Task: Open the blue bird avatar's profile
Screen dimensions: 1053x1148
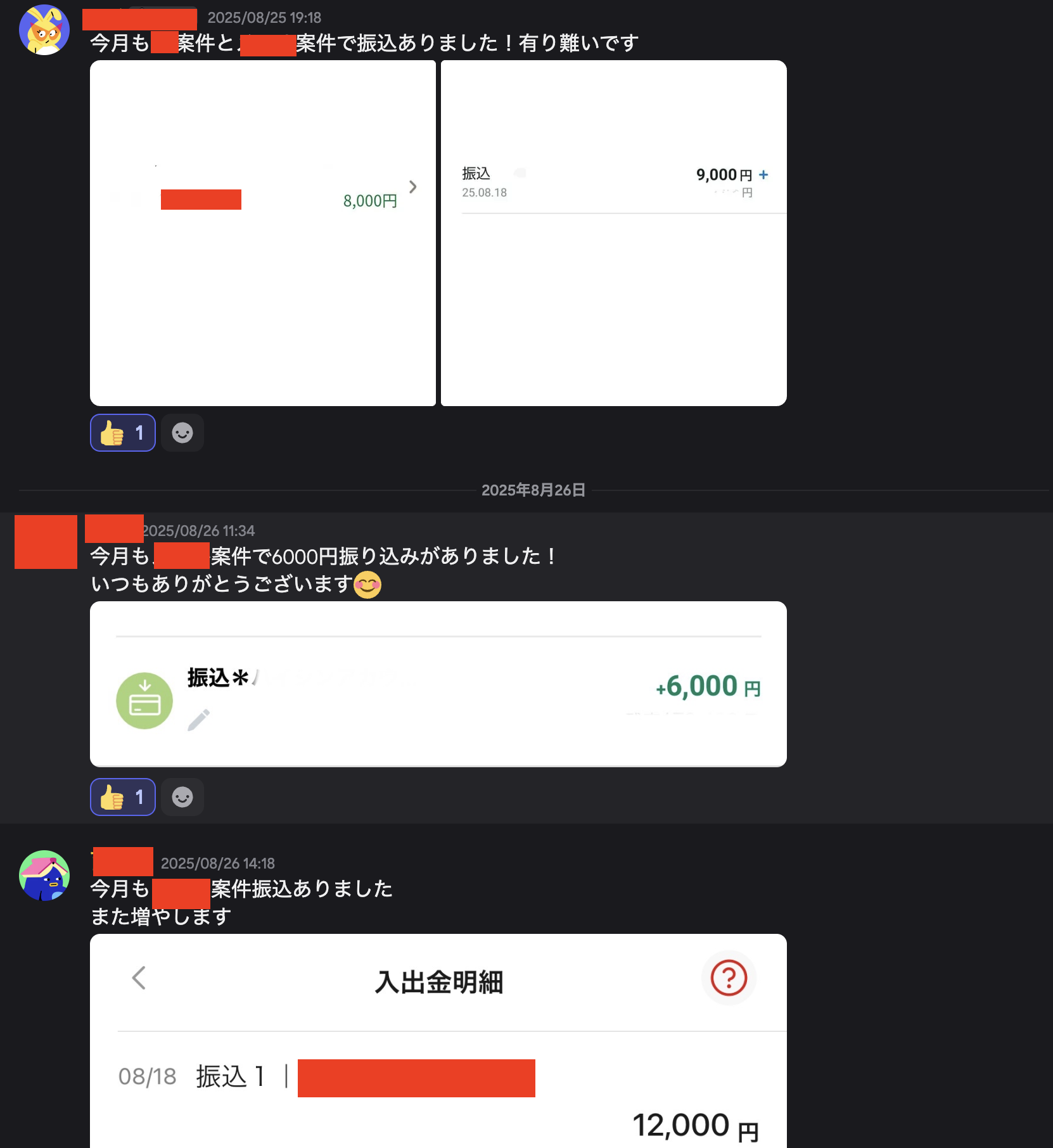Action: [44, 876]
